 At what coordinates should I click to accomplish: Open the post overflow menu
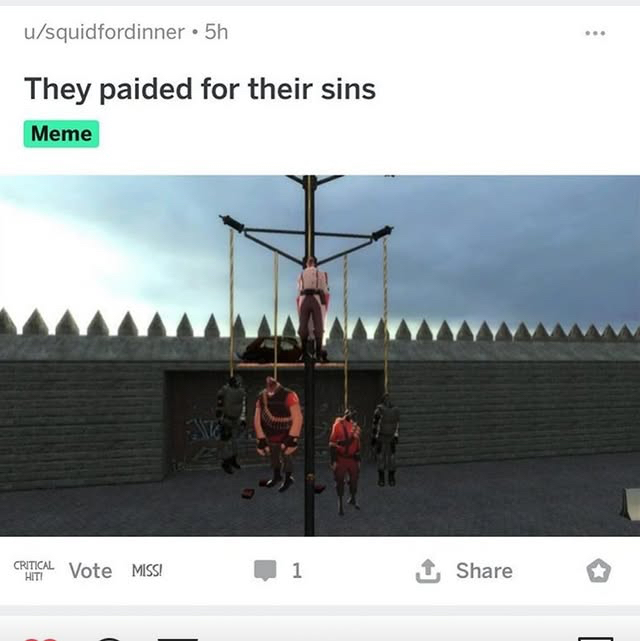595,32
